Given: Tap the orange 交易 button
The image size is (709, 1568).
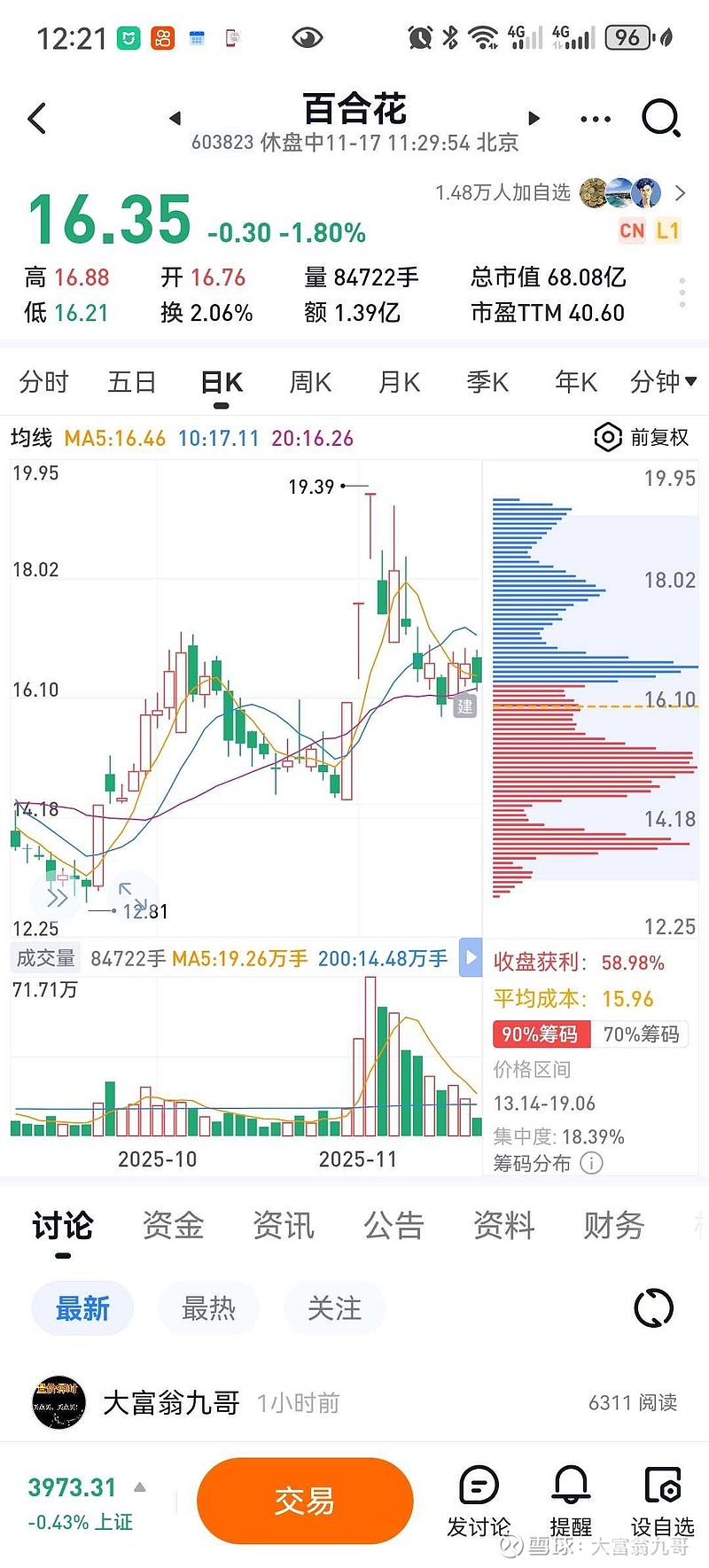Looking at the screenshot, I should click(x=305, y=1501).
